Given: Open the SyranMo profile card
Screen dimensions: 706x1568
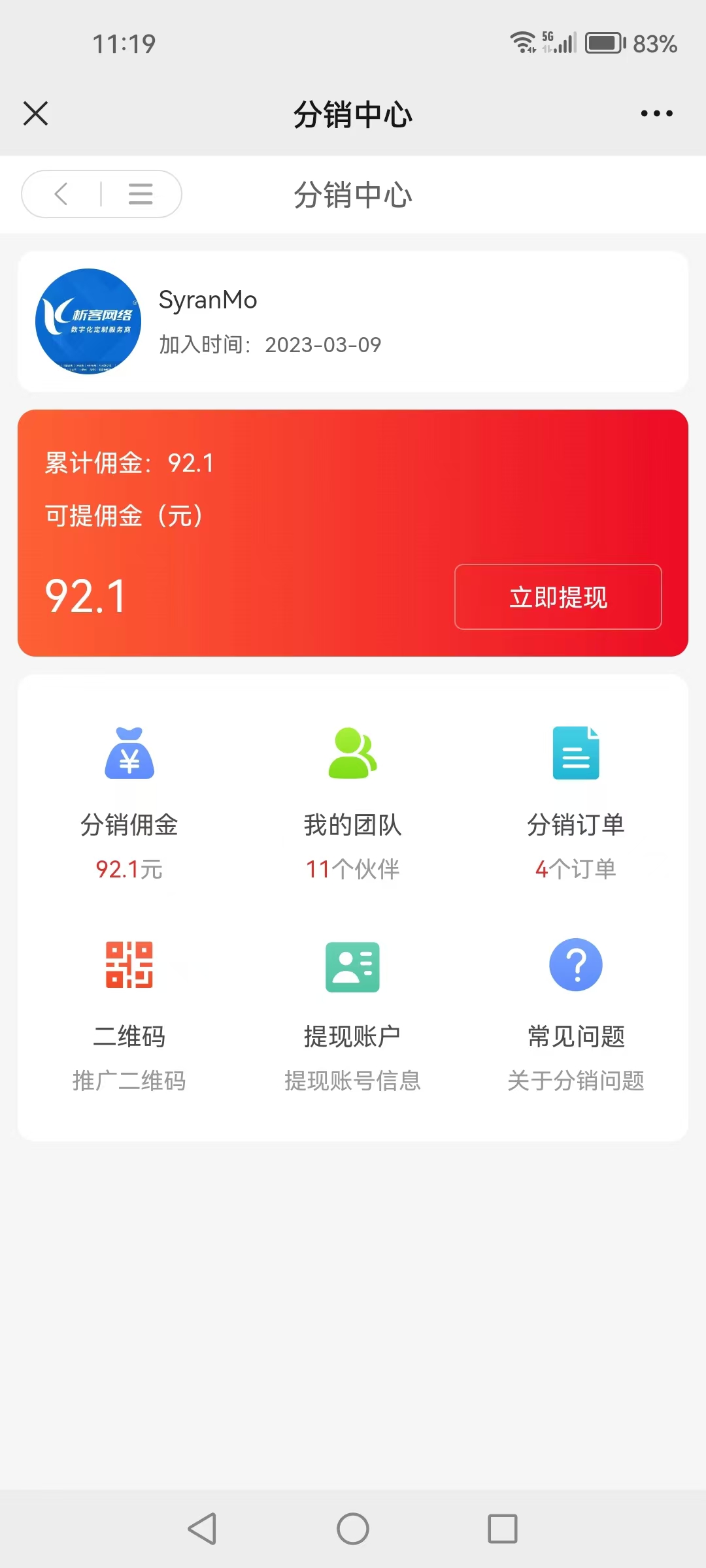Looking at the screenshot, I should pos(352,321).
